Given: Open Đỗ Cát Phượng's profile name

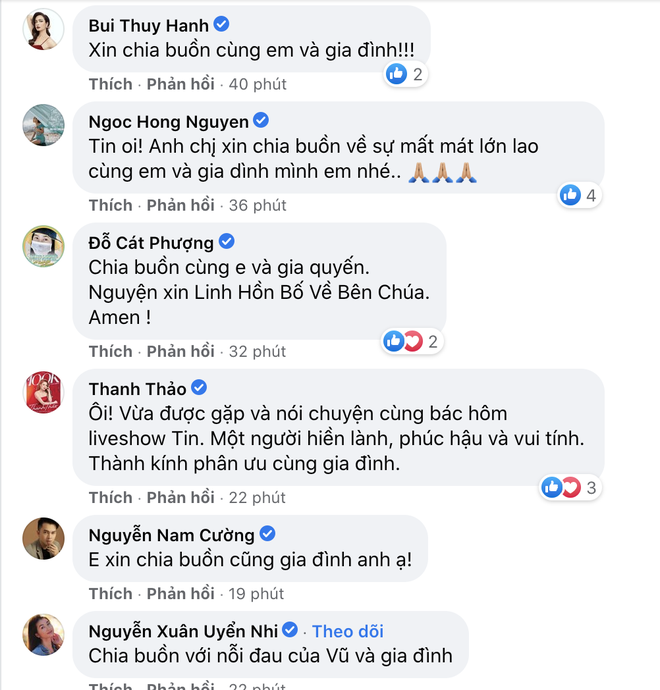Looking at the screenshot, I should [151, 241].
